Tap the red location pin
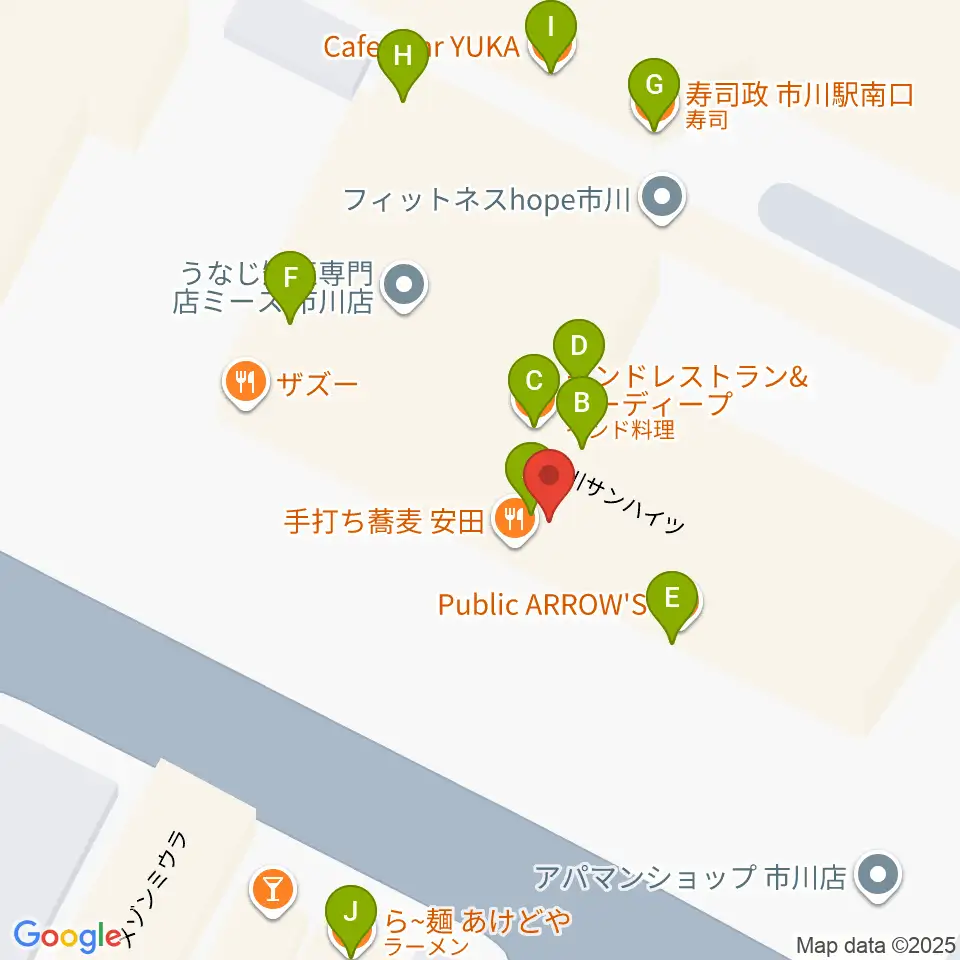Image resolution: width=960 pixels, height=960 pixels. tap(549, 484)
